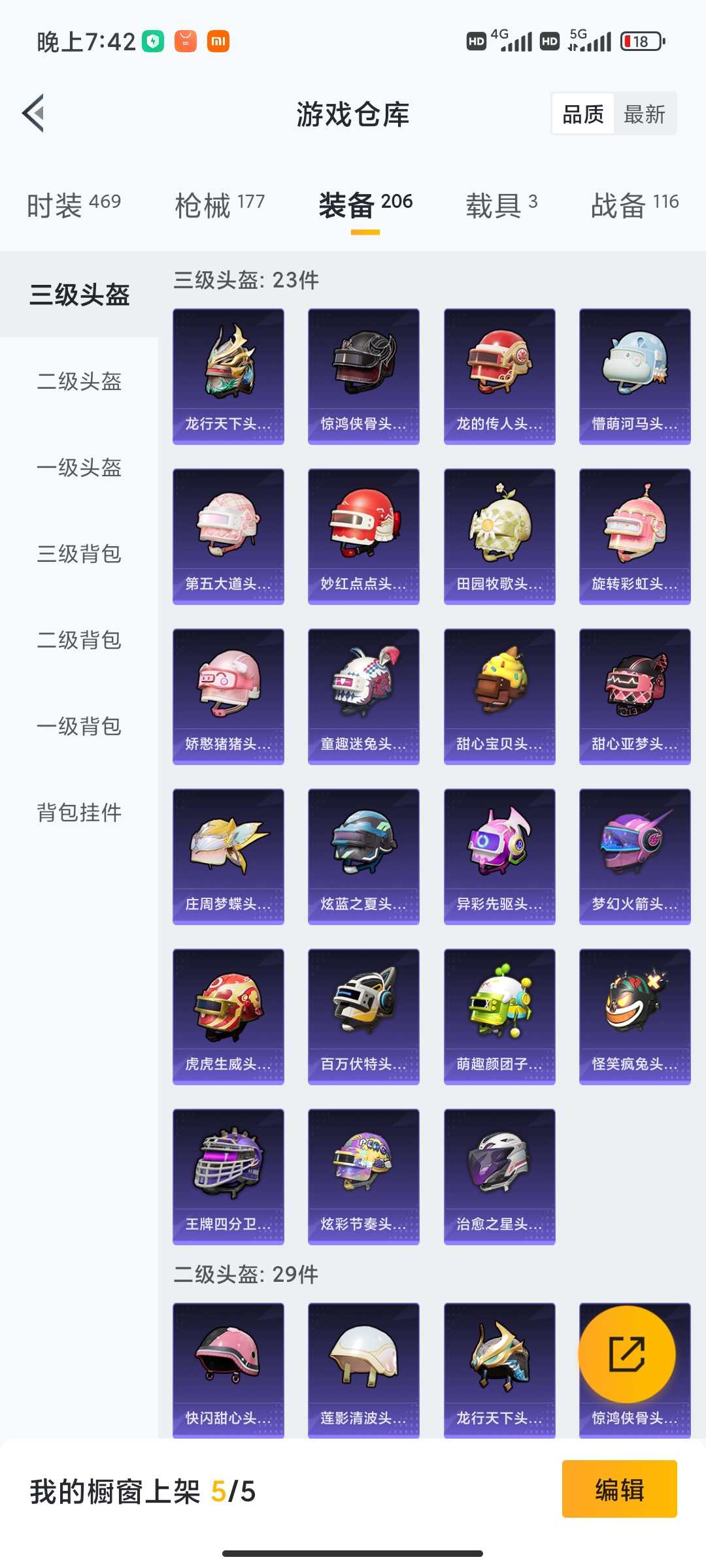Tap the 编辑 button
The width and height of the screenshot is (706, 1568).
point(620,1489)
